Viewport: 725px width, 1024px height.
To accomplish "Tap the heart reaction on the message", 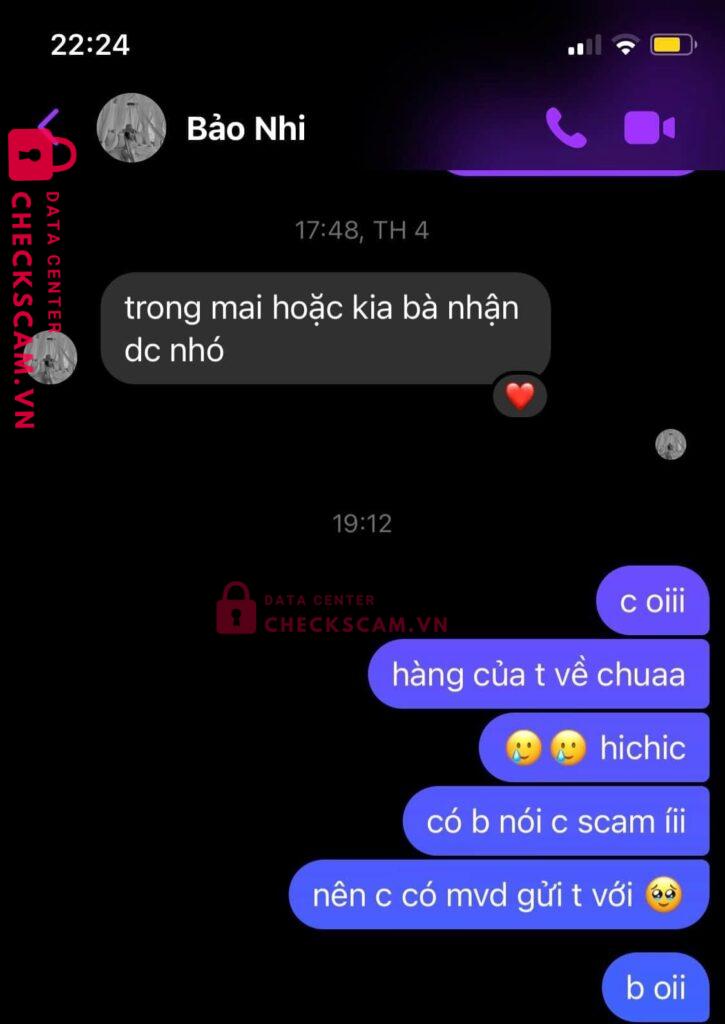I will click(x=520, y=395).
